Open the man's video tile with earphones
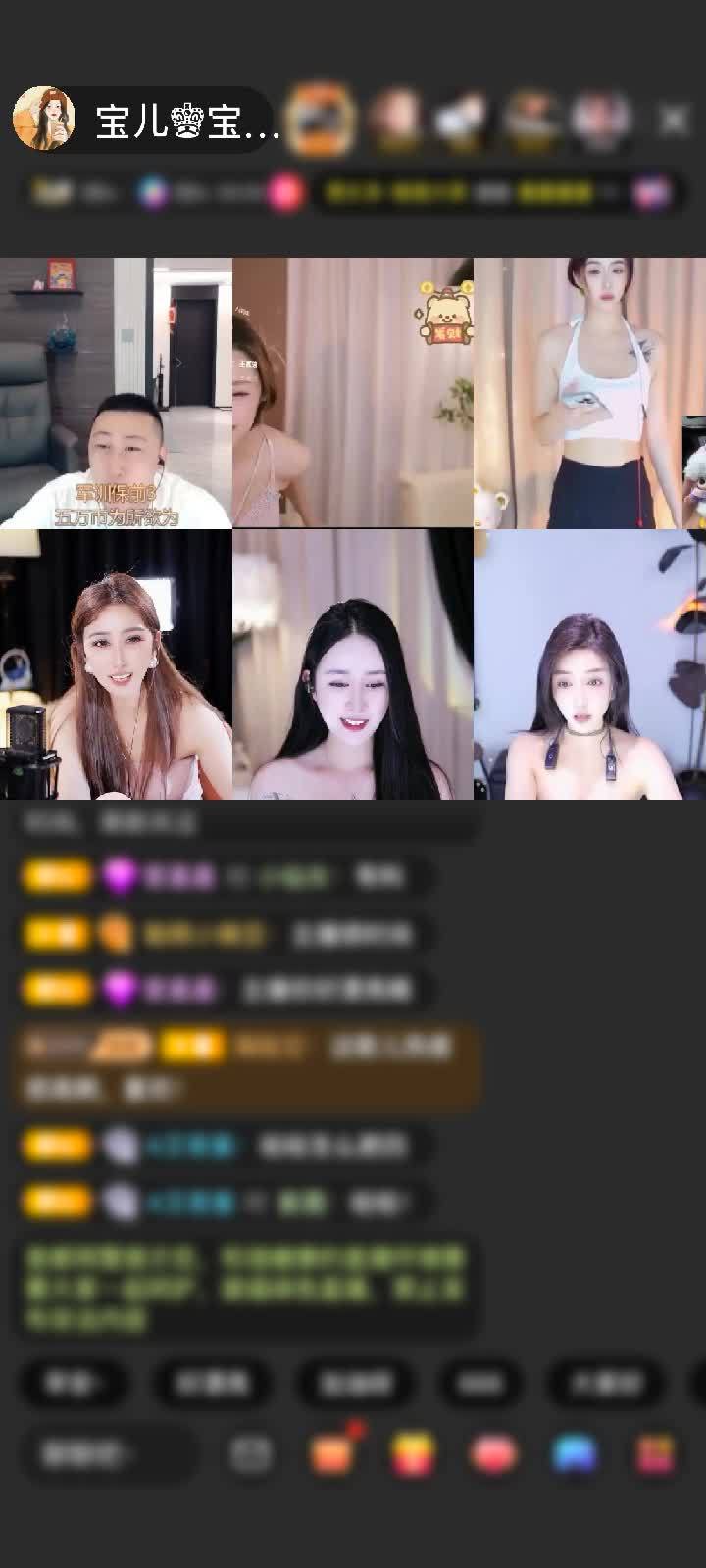Viewport: 706px width, 1568px height. (116, 393)
